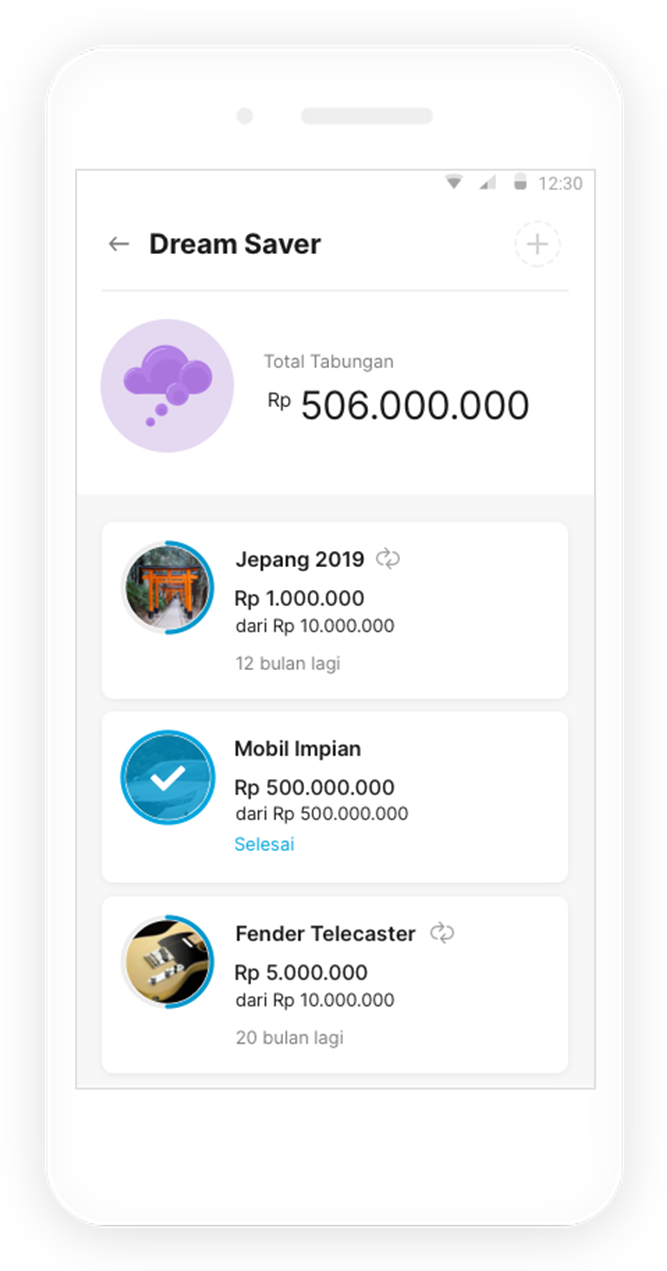Open the Fender Telecaster savings card
Viewport: 667px width, 1271px height.
pyautogui.click(x=335, y=984)
